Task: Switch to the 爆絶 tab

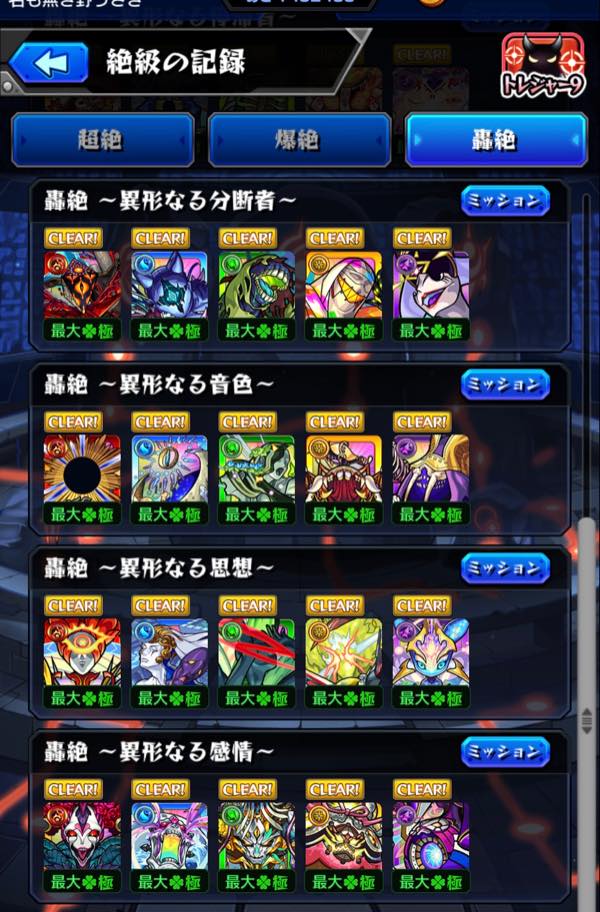Action: 299,140
